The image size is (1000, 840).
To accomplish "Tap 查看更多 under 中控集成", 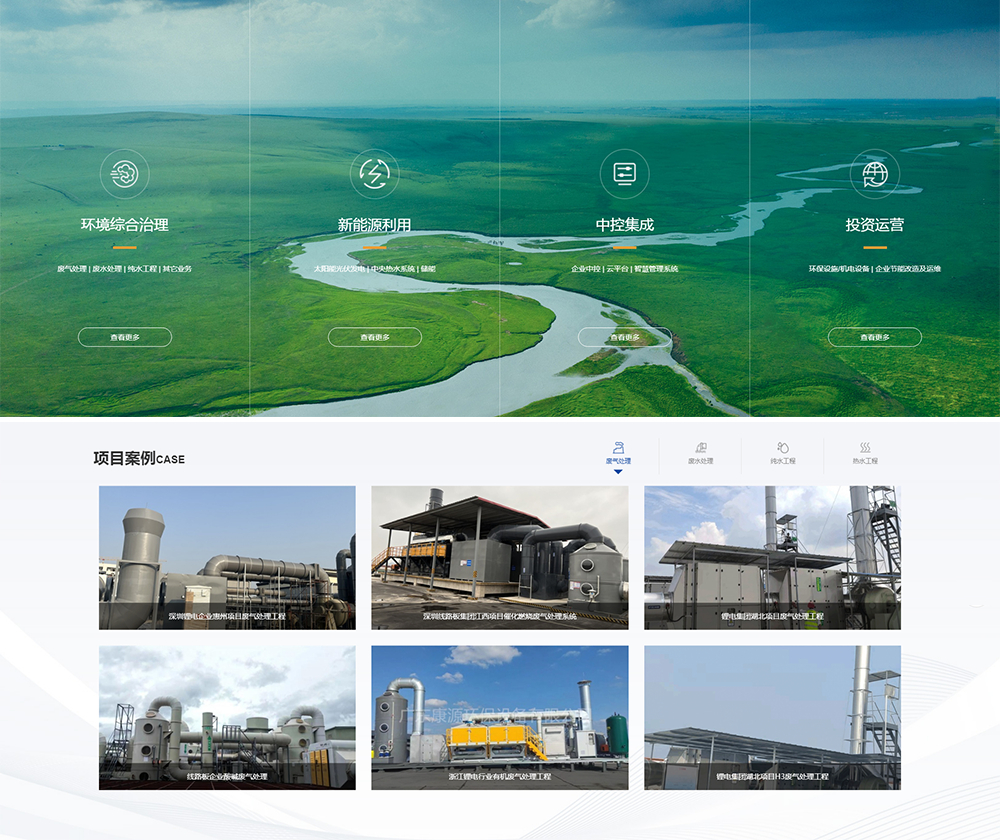I will (x=625, y=337).
